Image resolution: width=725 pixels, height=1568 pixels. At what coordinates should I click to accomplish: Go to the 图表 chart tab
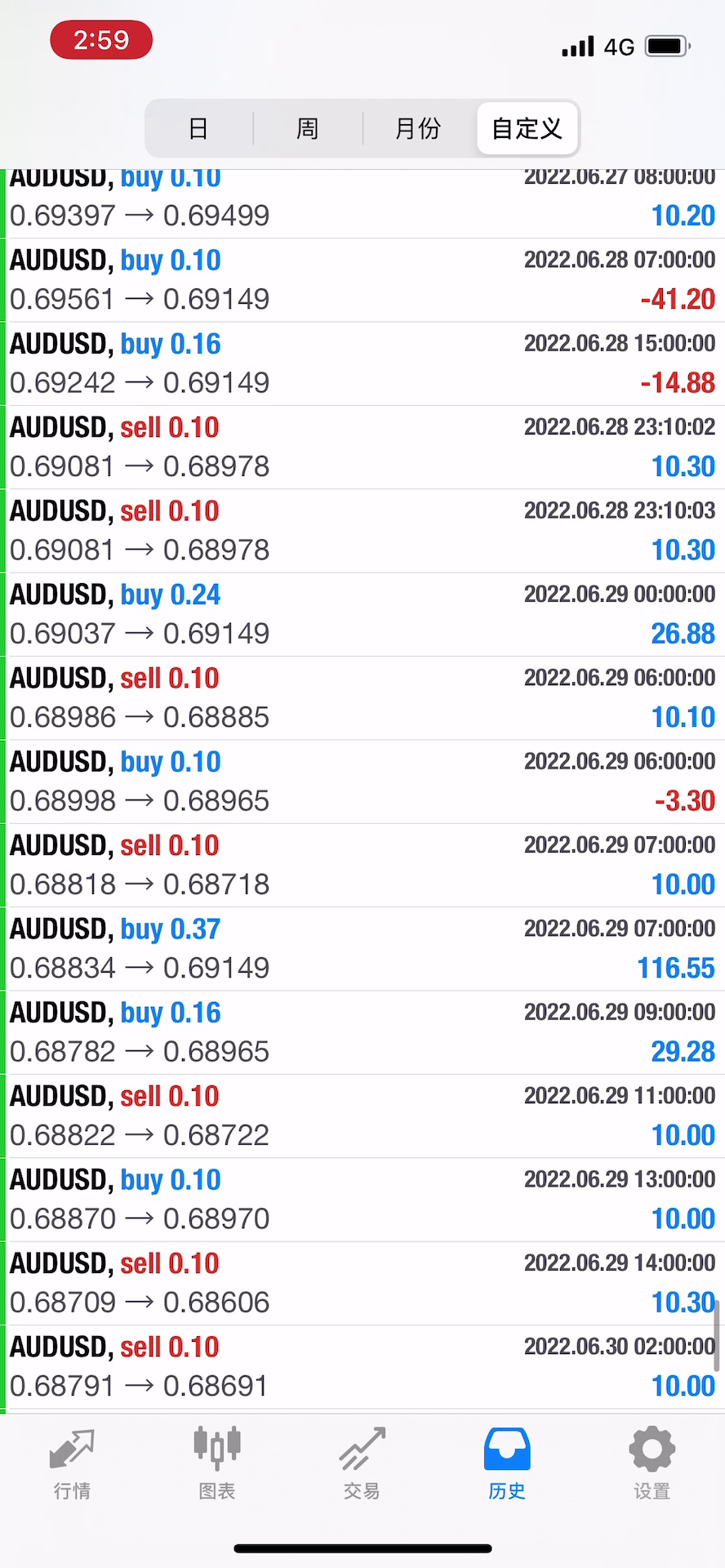[217, 1463]
